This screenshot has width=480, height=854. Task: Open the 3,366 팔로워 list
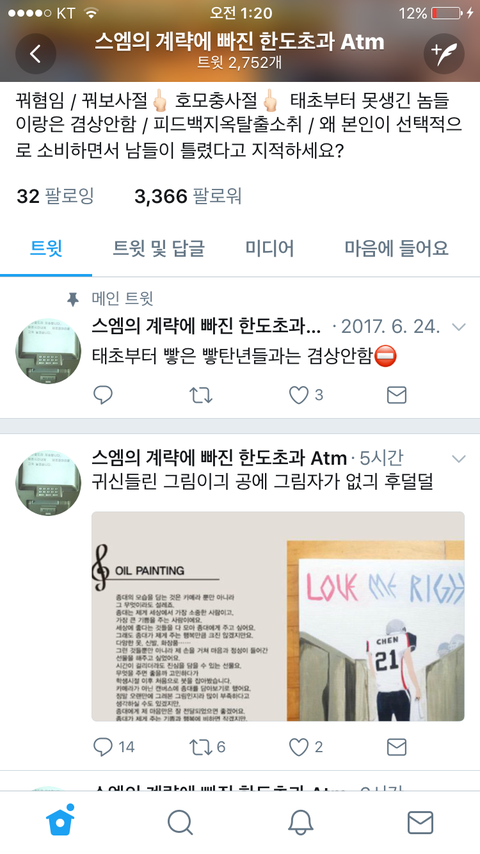(x=188, y=196)
